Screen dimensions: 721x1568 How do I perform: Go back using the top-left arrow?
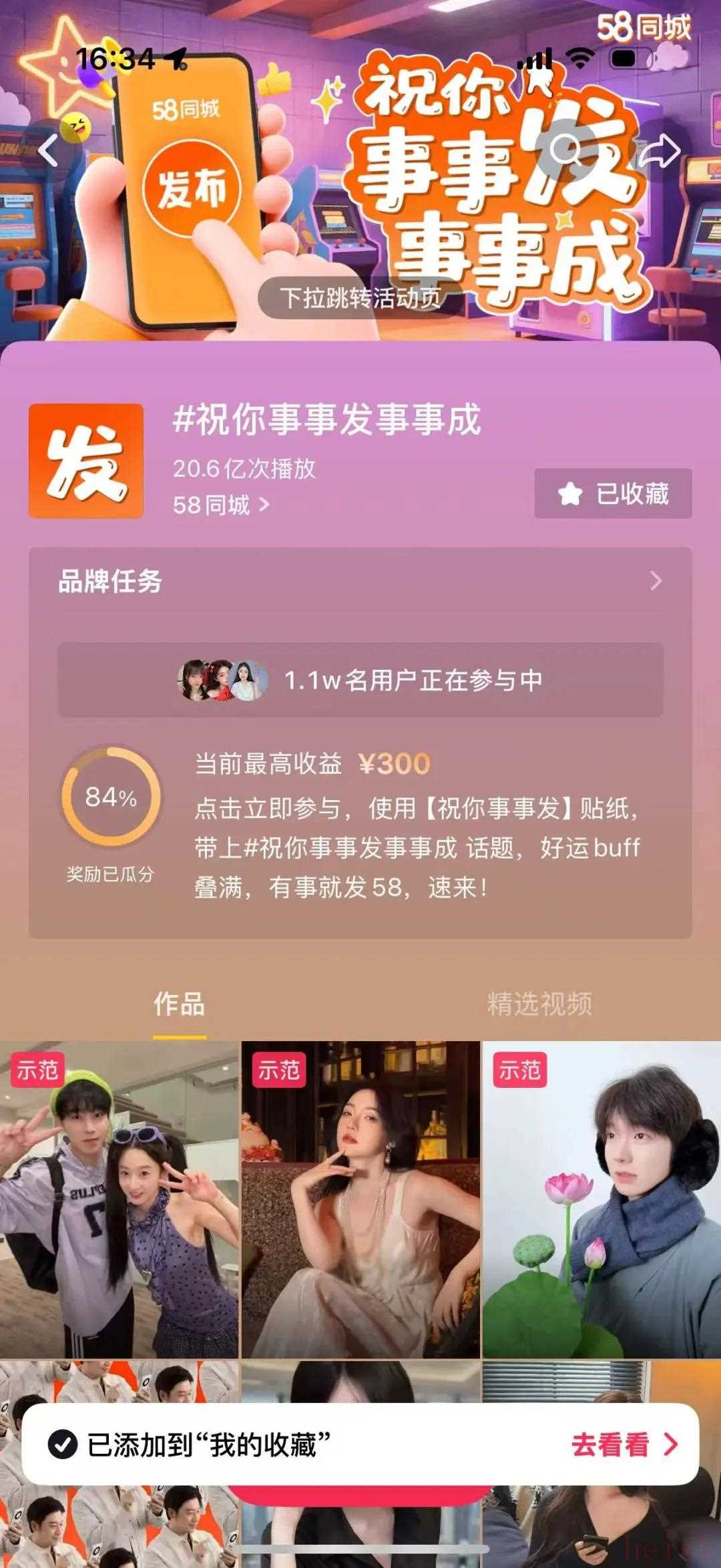(48, 150)
